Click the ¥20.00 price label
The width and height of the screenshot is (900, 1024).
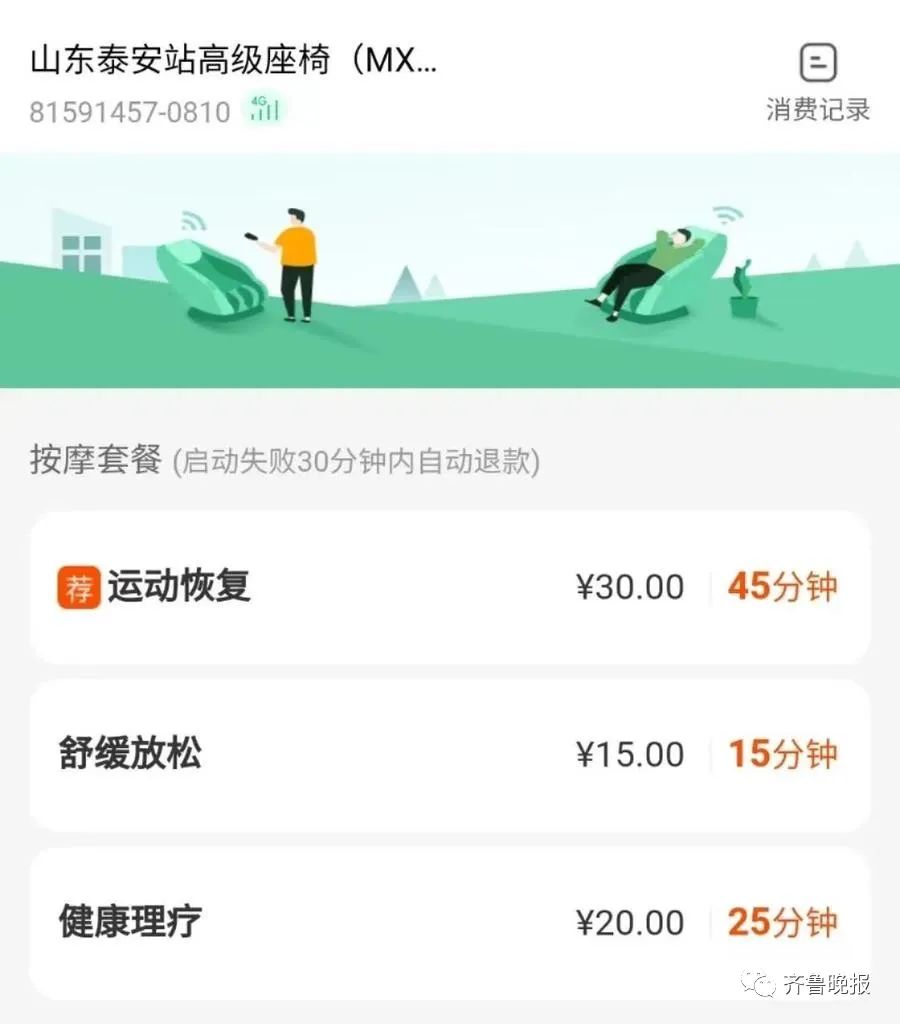coord(627,921)
